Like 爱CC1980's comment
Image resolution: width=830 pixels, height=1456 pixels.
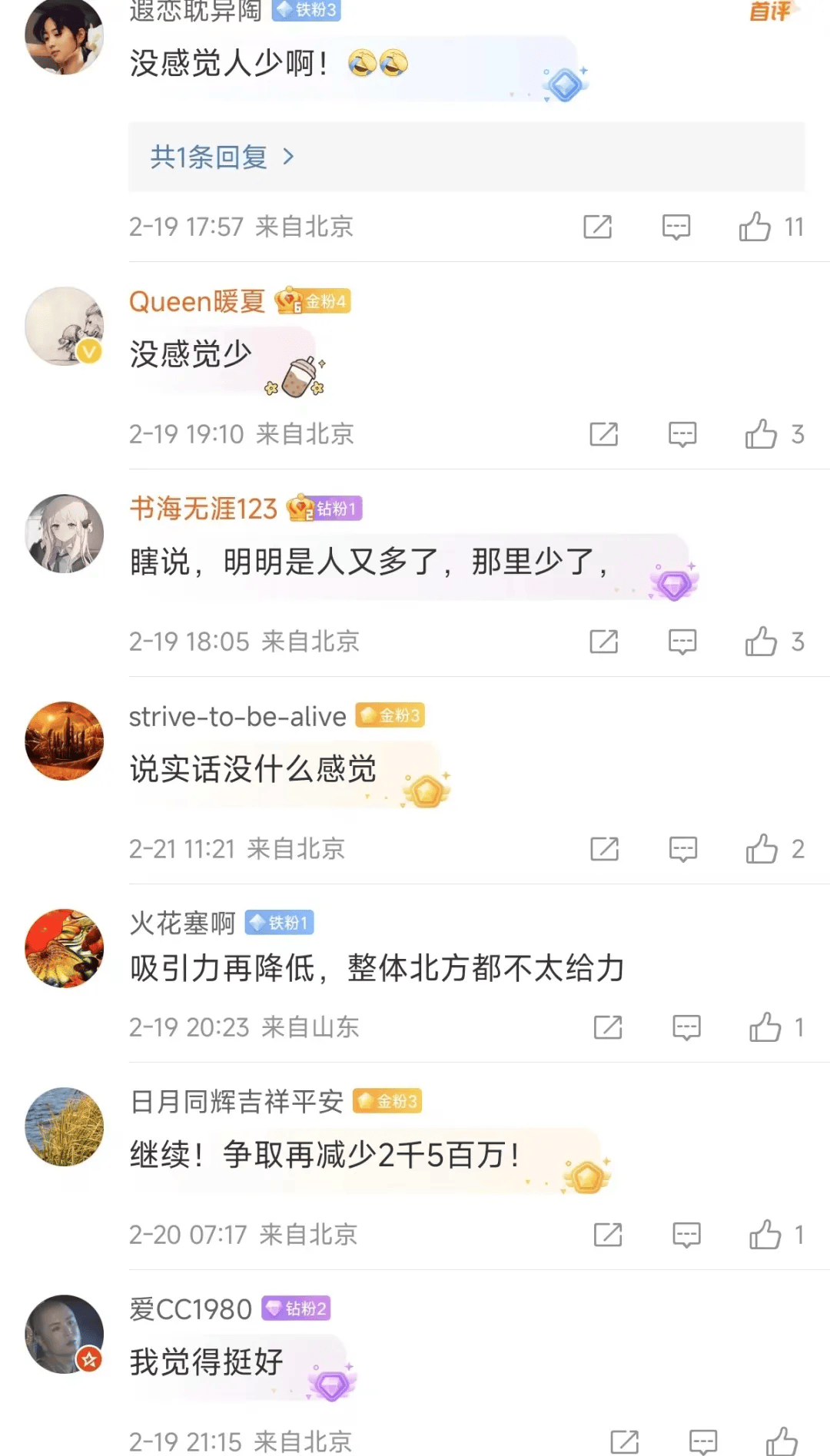[781, 1442]
